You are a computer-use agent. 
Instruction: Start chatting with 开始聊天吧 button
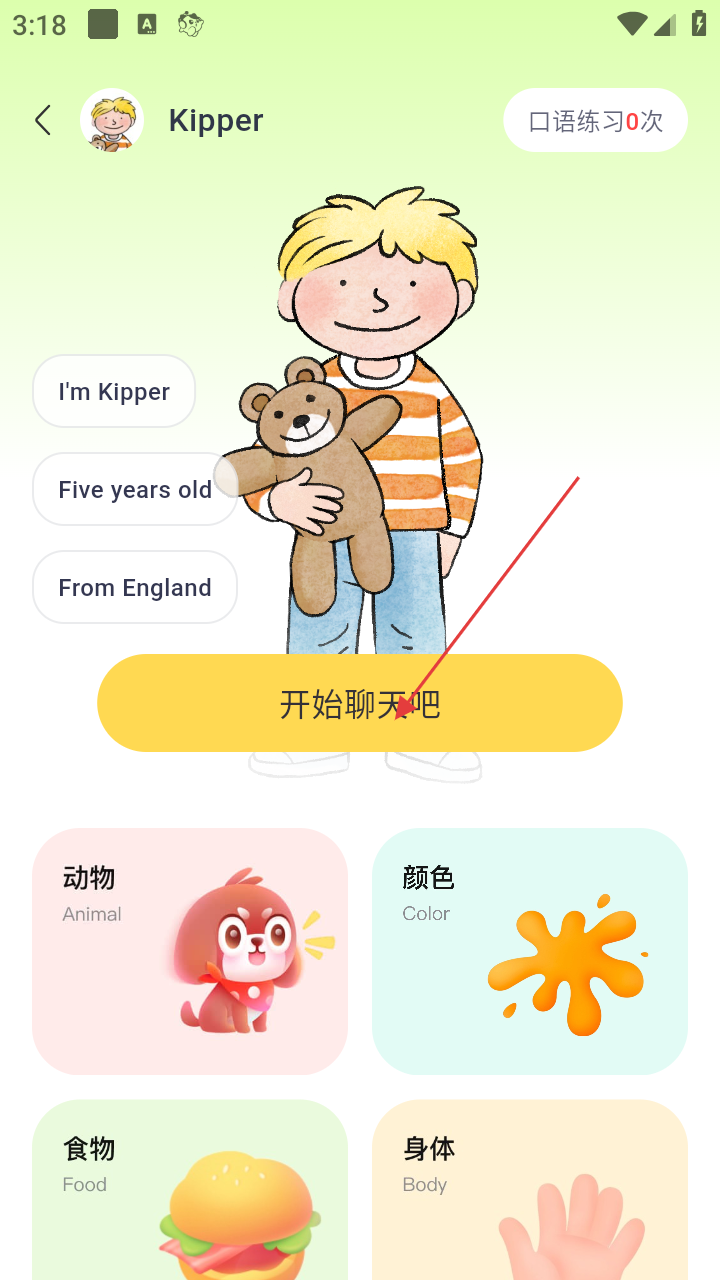(x=359, y=704)
